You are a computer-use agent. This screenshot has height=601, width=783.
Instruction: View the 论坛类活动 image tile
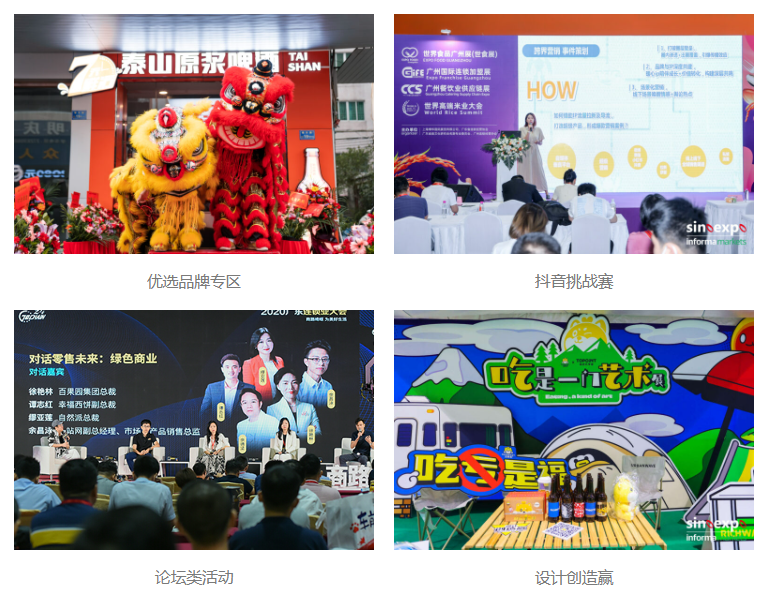tap(194, 430)
